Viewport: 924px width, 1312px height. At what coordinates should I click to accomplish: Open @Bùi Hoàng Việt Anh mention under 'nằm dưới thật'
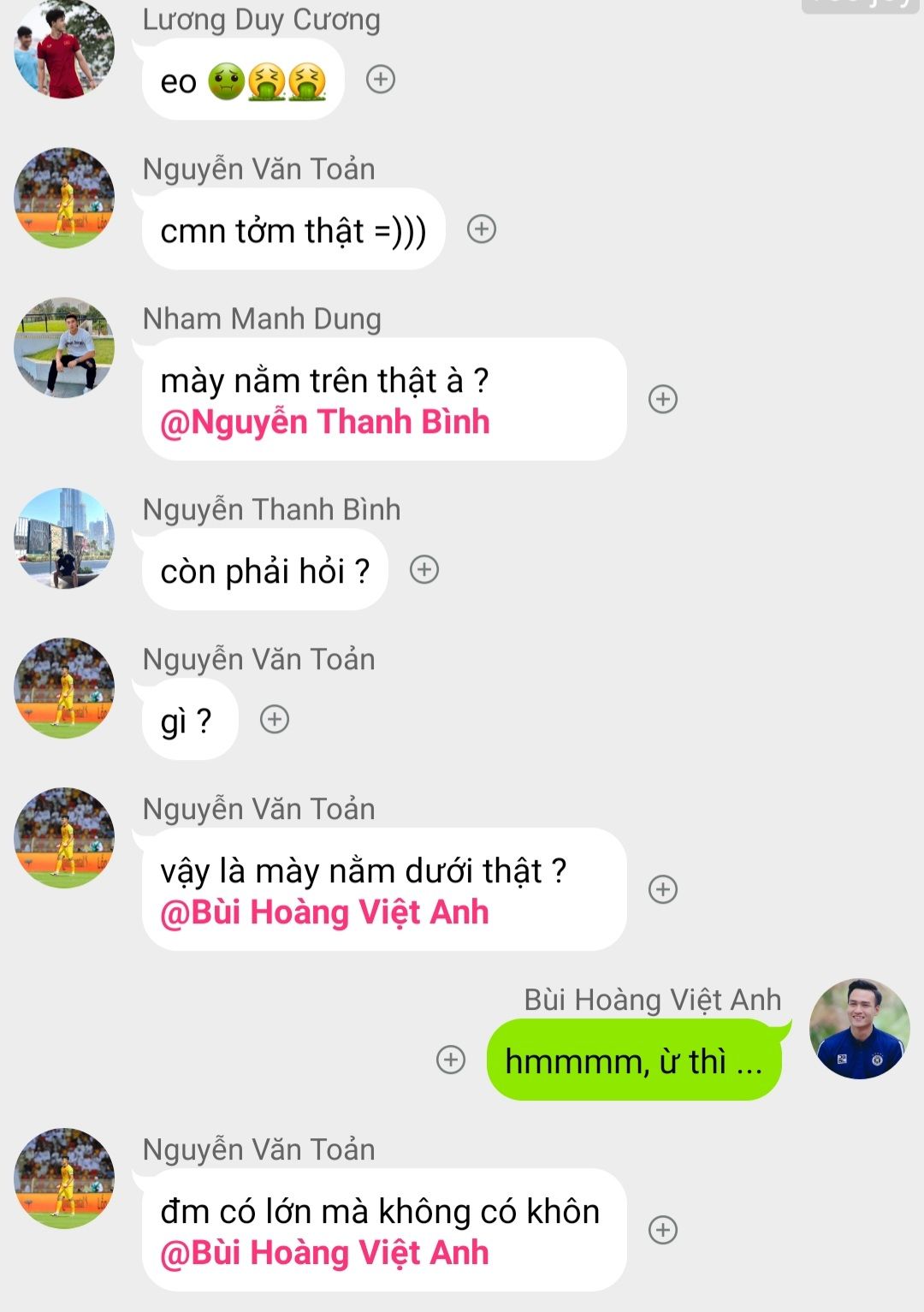coord(325,912)
